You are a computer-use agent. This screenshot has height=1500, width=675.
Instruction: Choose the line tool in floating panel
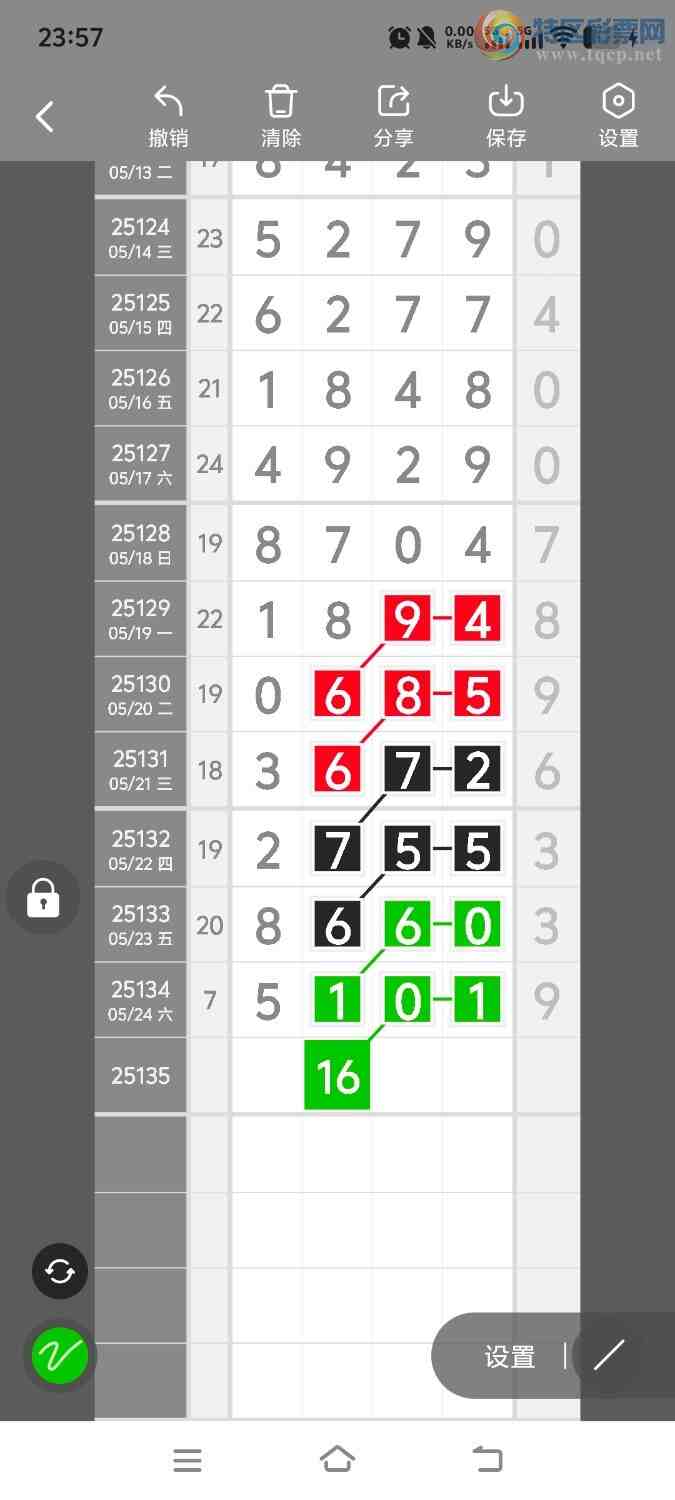pyautogui.click(x=608, y=1355)
